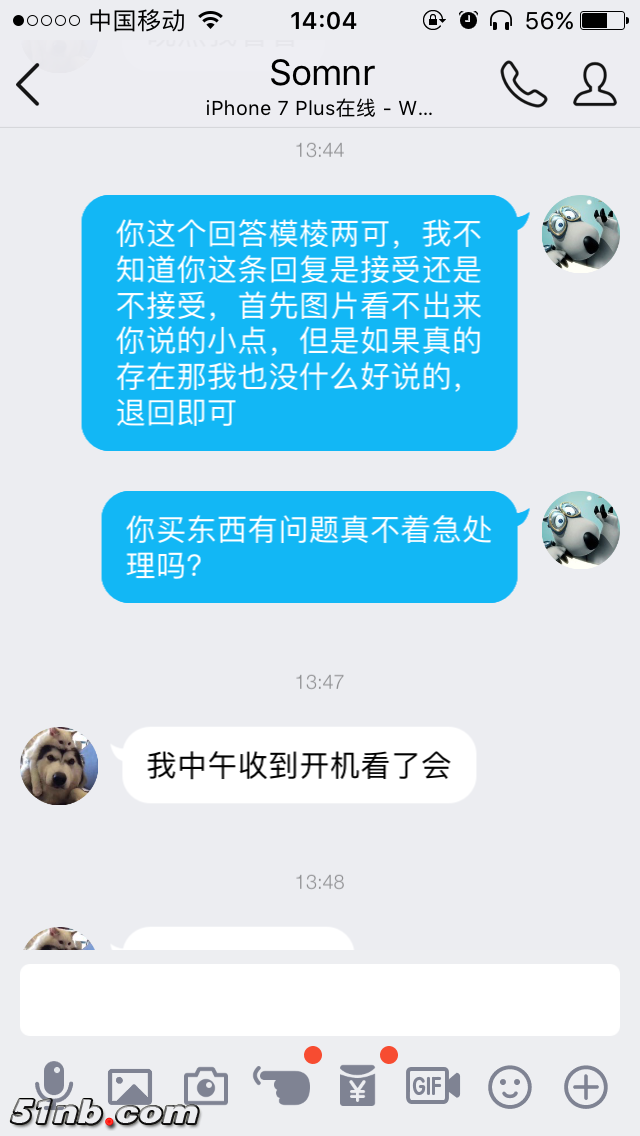
Task: Start a voice call with Somnr
Action: [523, 84]
